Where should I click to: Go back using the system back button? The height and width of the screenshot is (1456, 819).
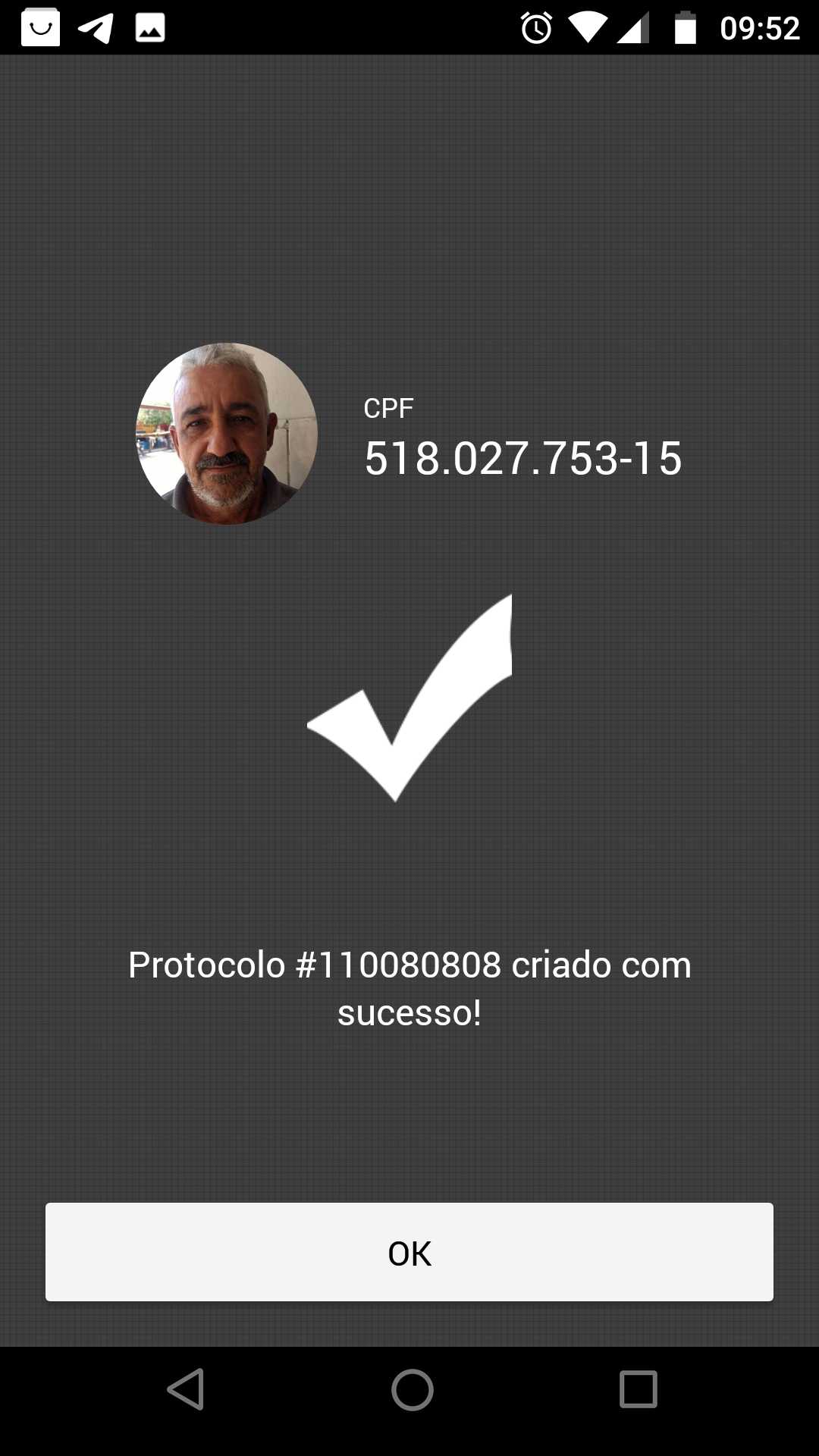coord(186,1389)
